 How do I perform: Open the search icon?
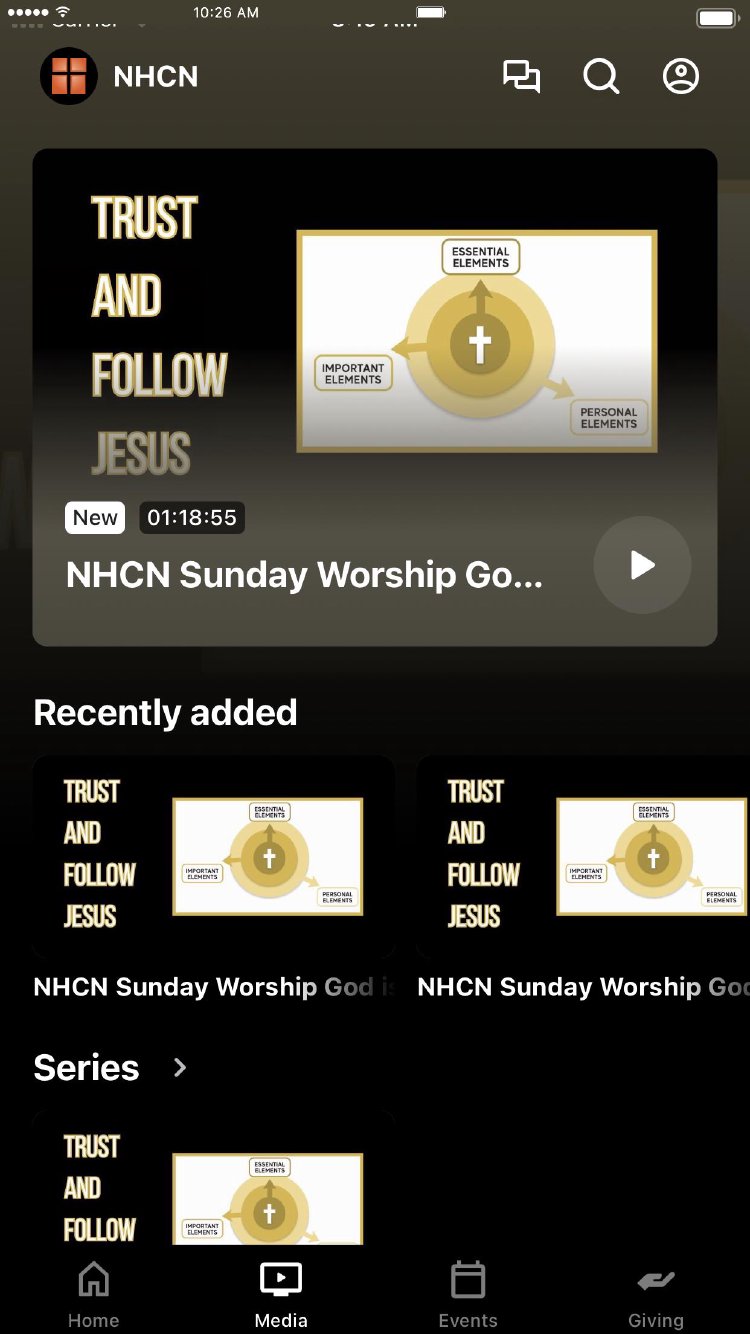tap(601, 77)
